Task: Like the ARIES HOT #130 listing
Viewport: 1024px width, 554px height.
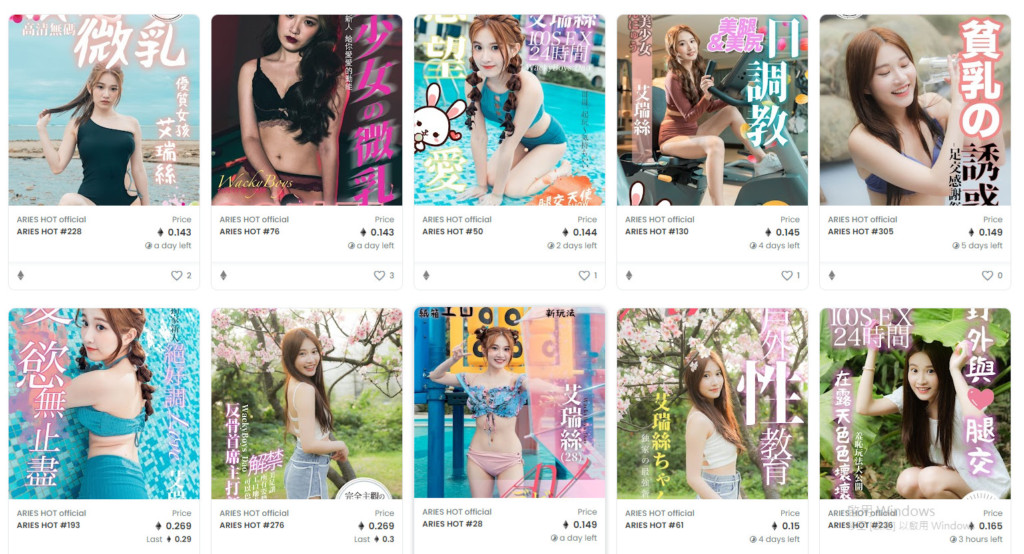Action: [786, 276]
